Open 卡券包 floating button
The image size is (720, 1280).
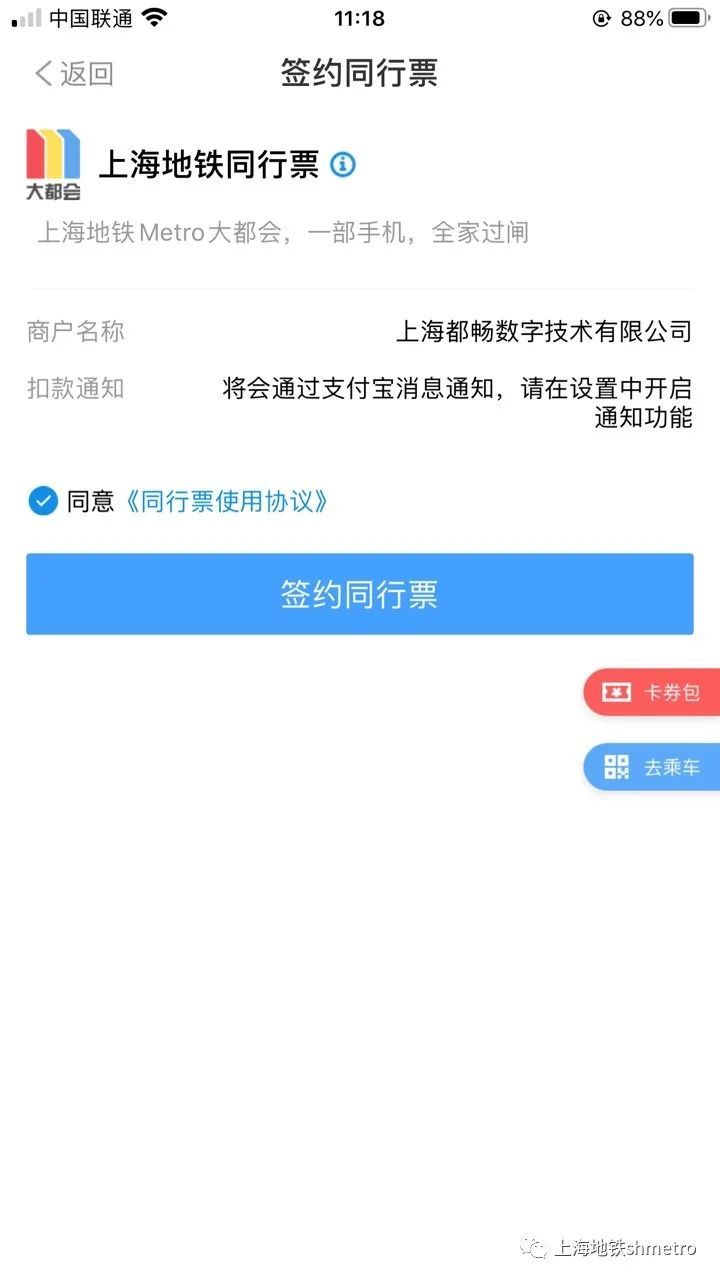653,692
